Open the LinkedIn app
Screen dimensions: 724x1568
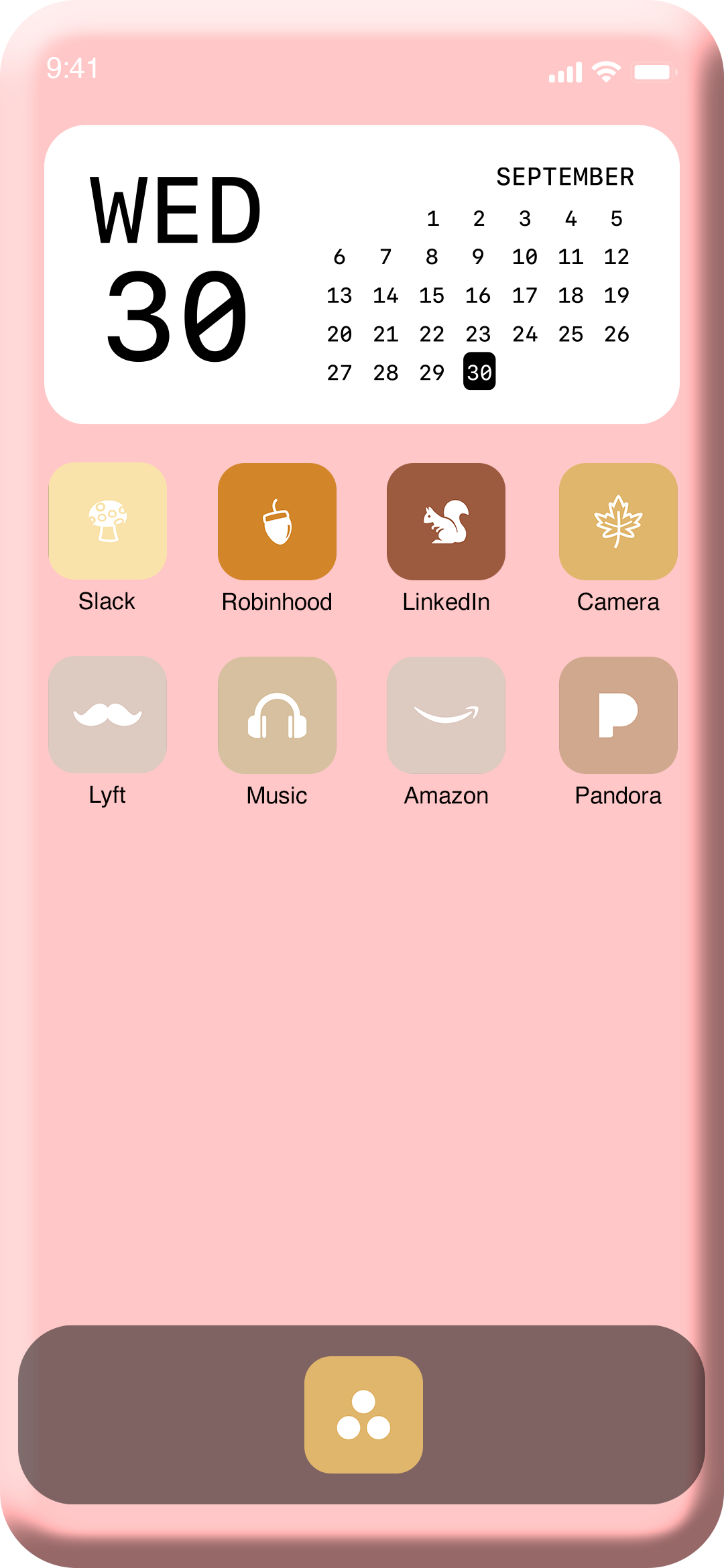(446, 521)
